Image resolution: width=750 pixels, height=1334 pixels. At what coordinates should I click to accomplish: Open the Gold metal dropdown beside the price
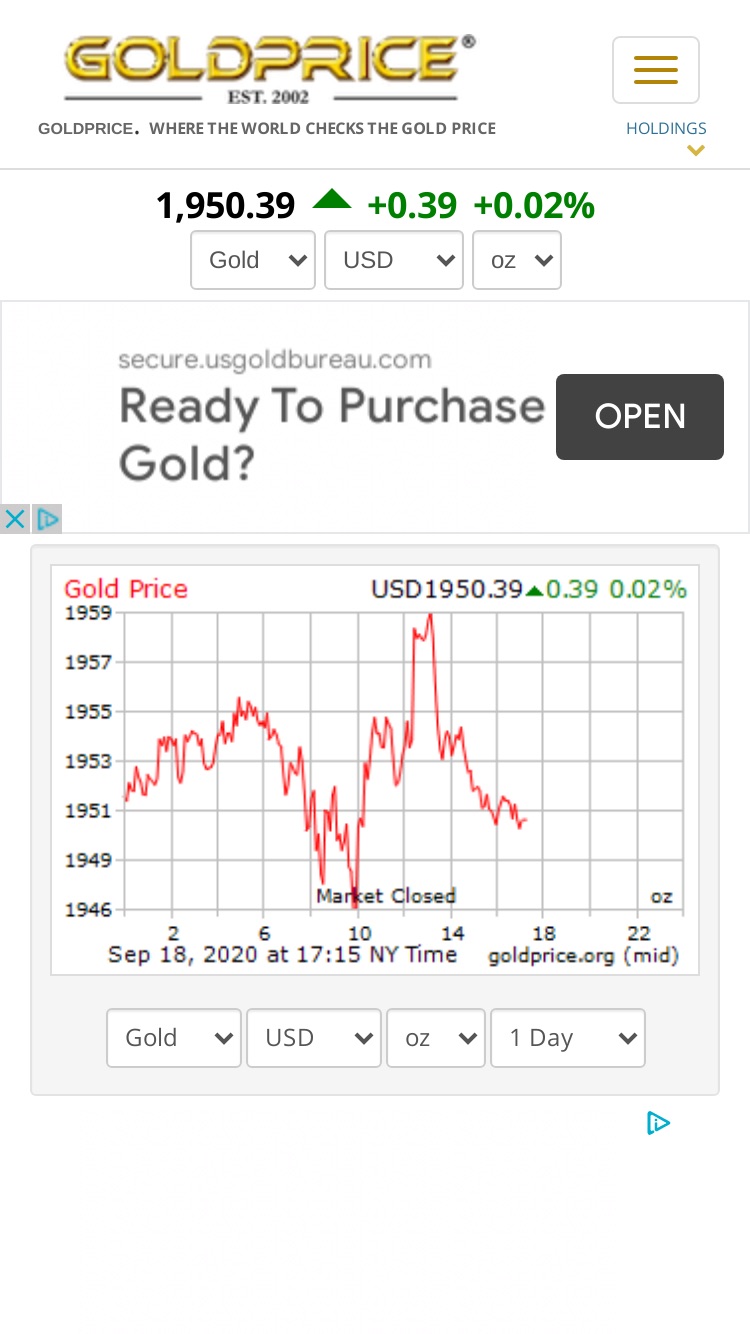pyautogui.click(x=253, y=260)
